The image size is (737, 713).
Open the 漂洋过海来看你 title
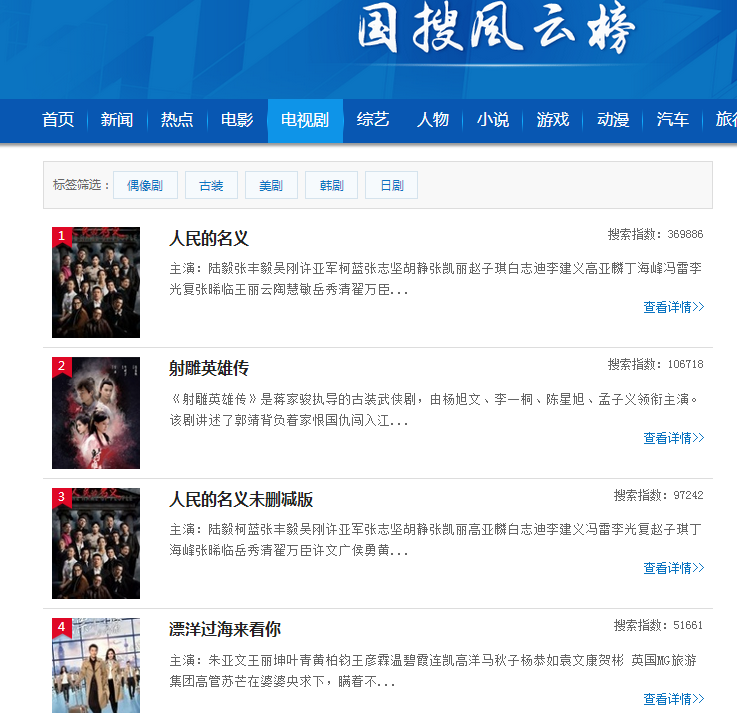[225, 629]
